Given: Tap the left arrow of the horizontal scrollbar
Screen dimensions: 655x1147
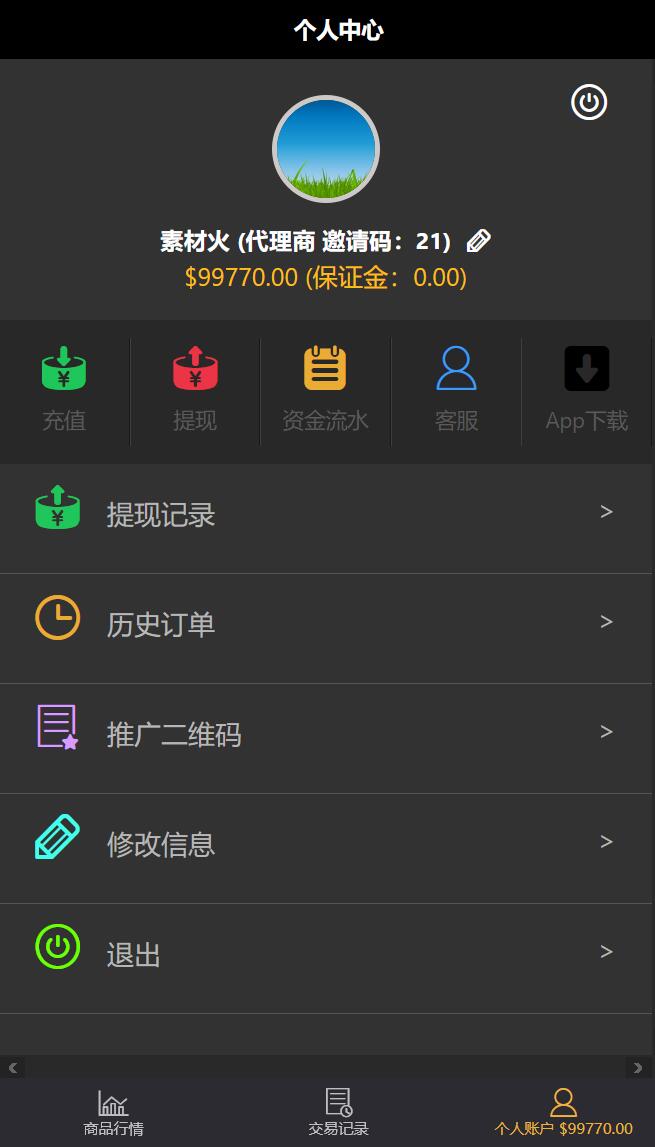Looking at the screenshot, I should pos(13,1068).
